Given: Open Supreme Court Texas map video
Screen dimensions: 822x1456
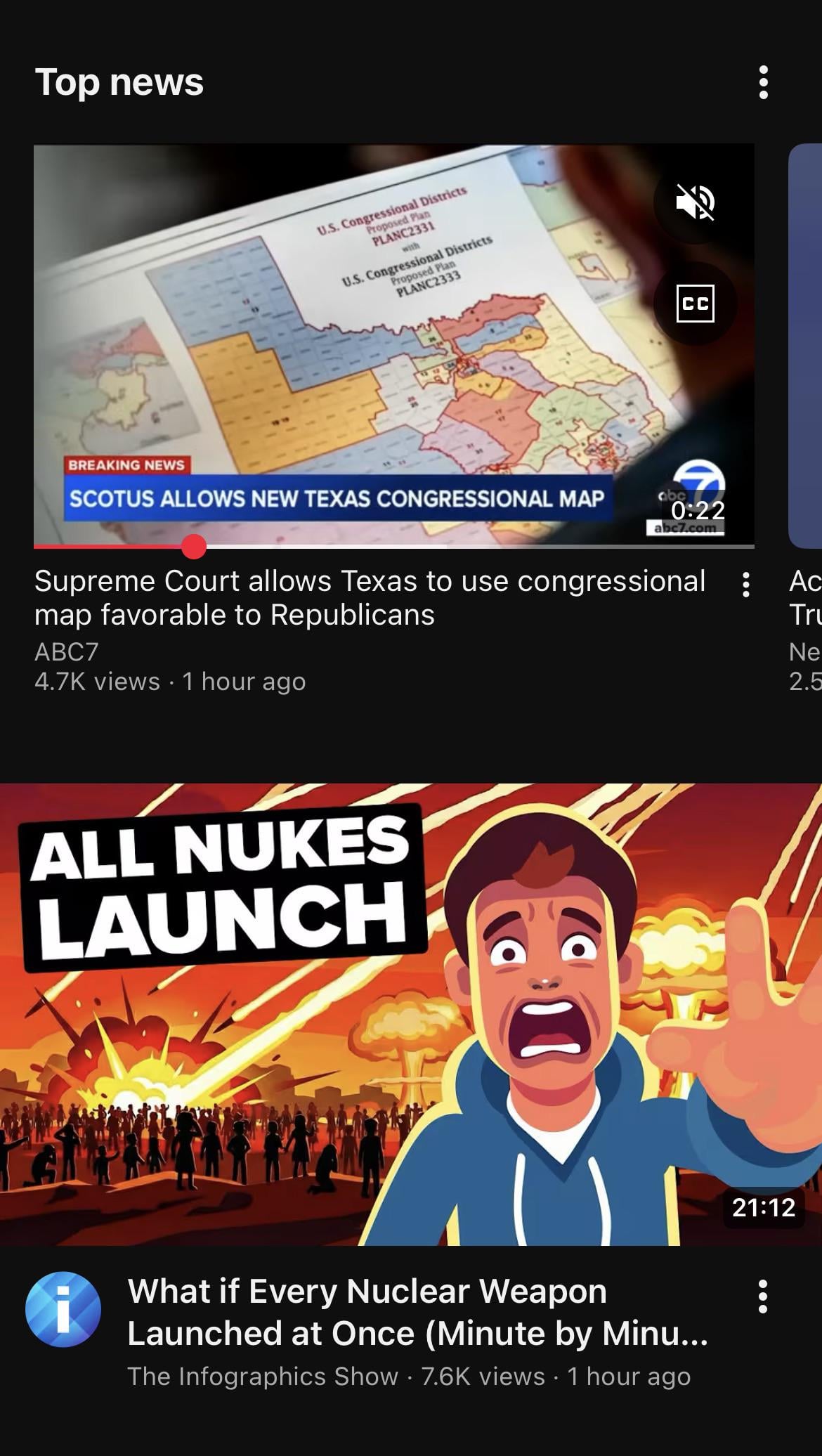Looking at the screenshot, I should pyautogui.click(x=370, y=597).
